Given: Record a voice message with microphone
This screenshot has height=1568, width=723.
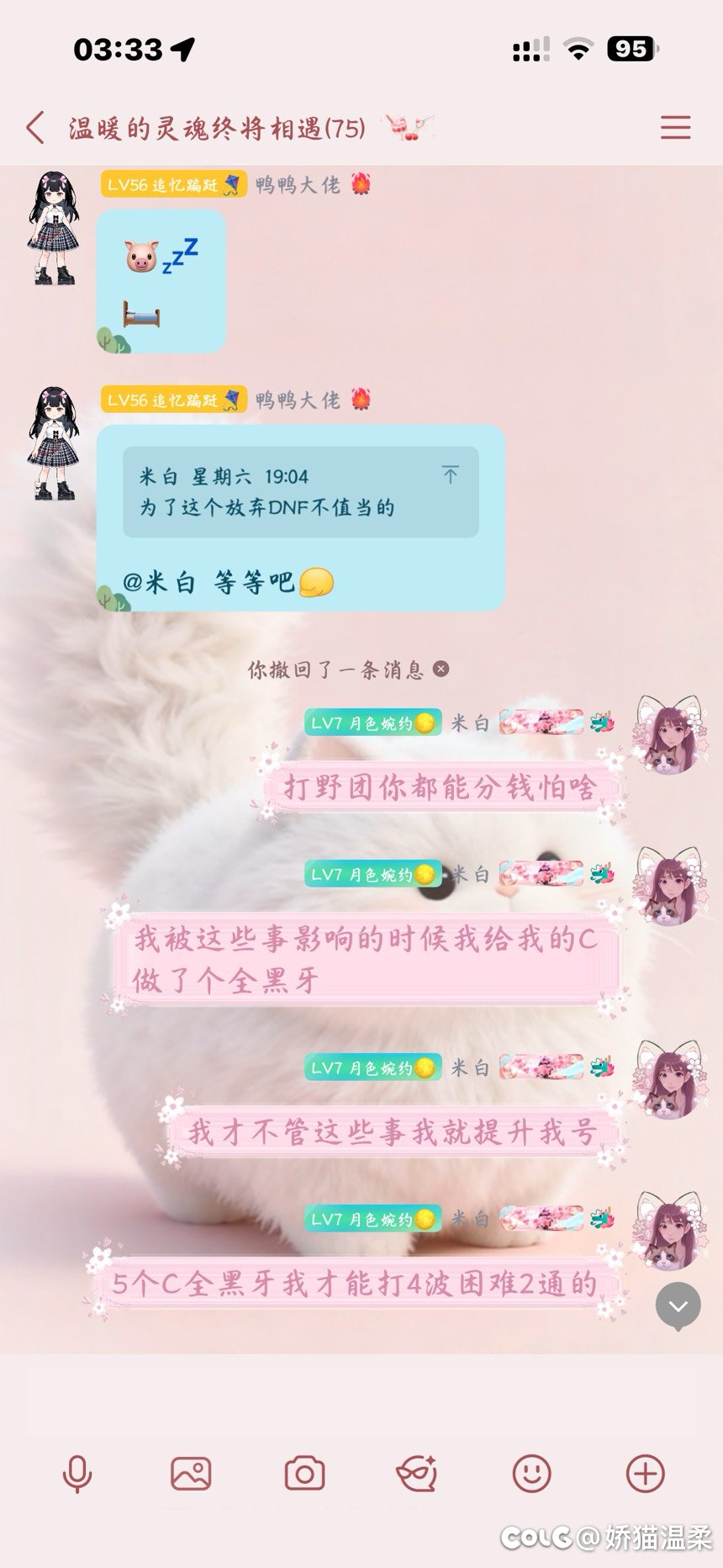Looking at the screenshot, I should click(x=77, y=1474).
